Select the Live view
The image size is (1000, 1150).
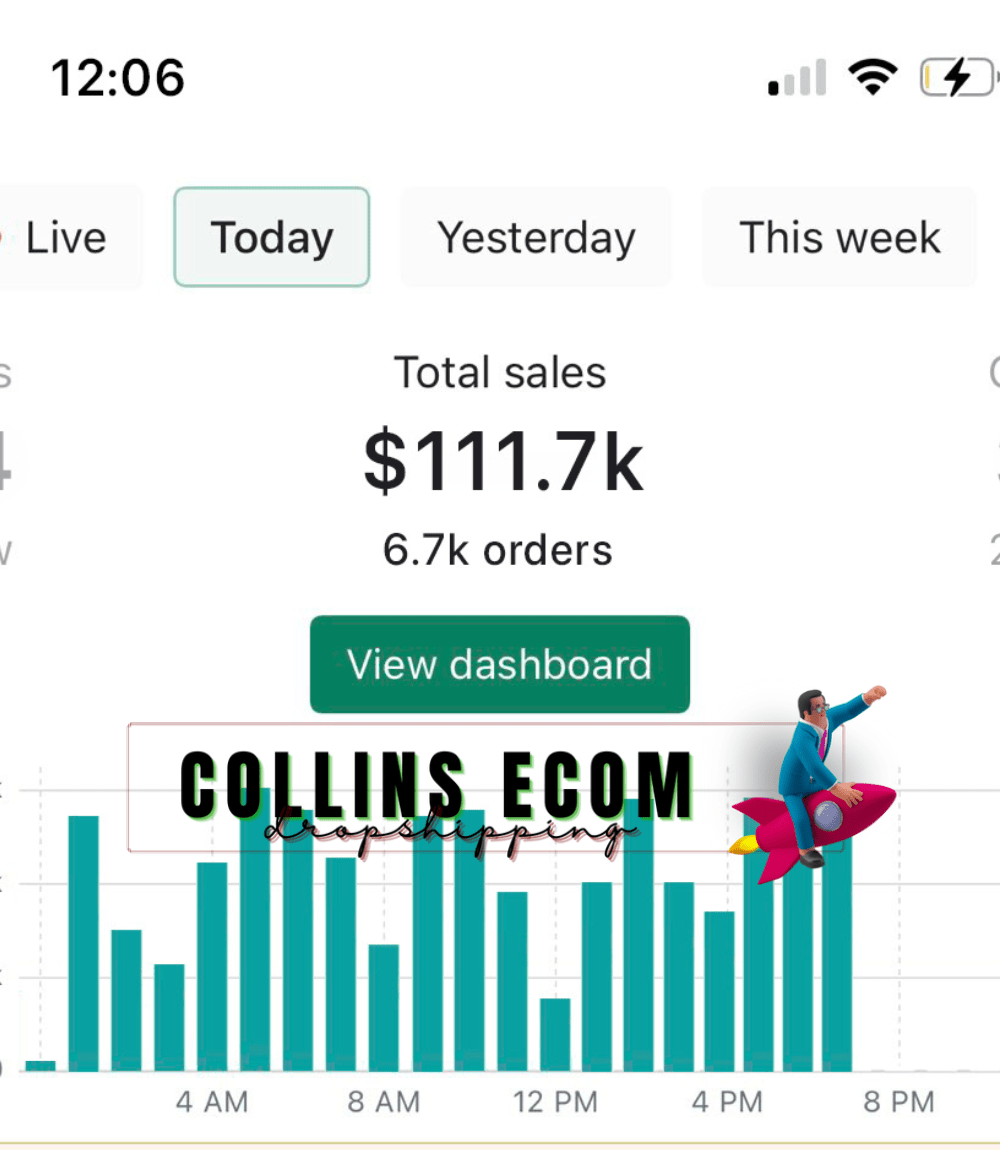point(65,237)
